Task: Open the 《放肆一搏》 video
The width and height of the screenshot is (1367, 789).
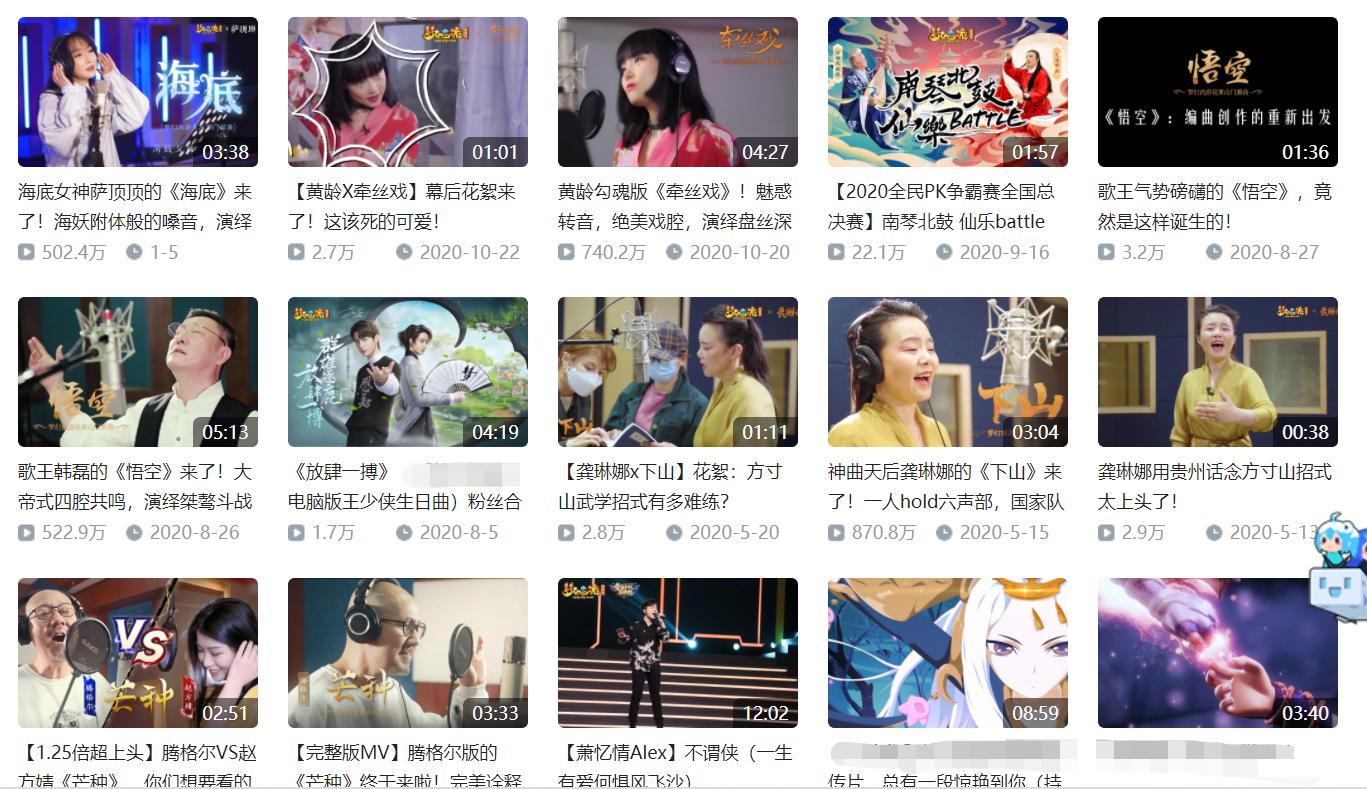Action: click(408, 372)
